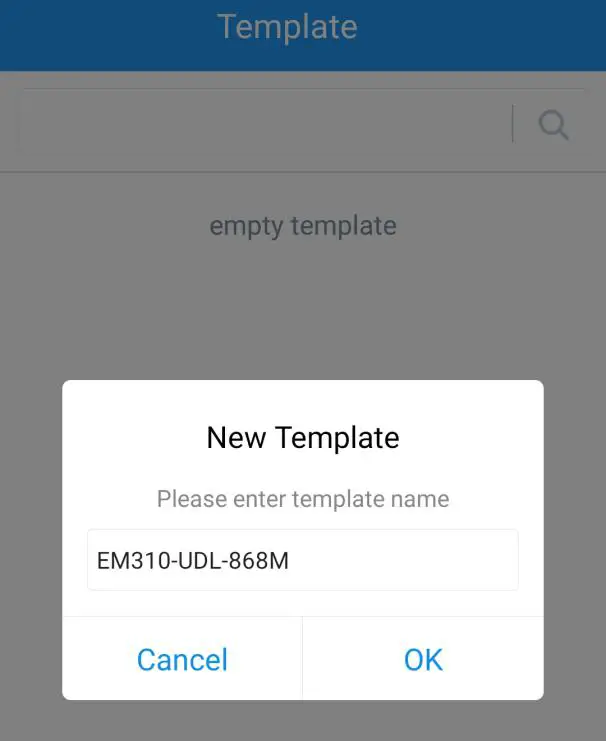
Task: Tap the template name text field
Action: pyautogui.click(x=302, y=560)
